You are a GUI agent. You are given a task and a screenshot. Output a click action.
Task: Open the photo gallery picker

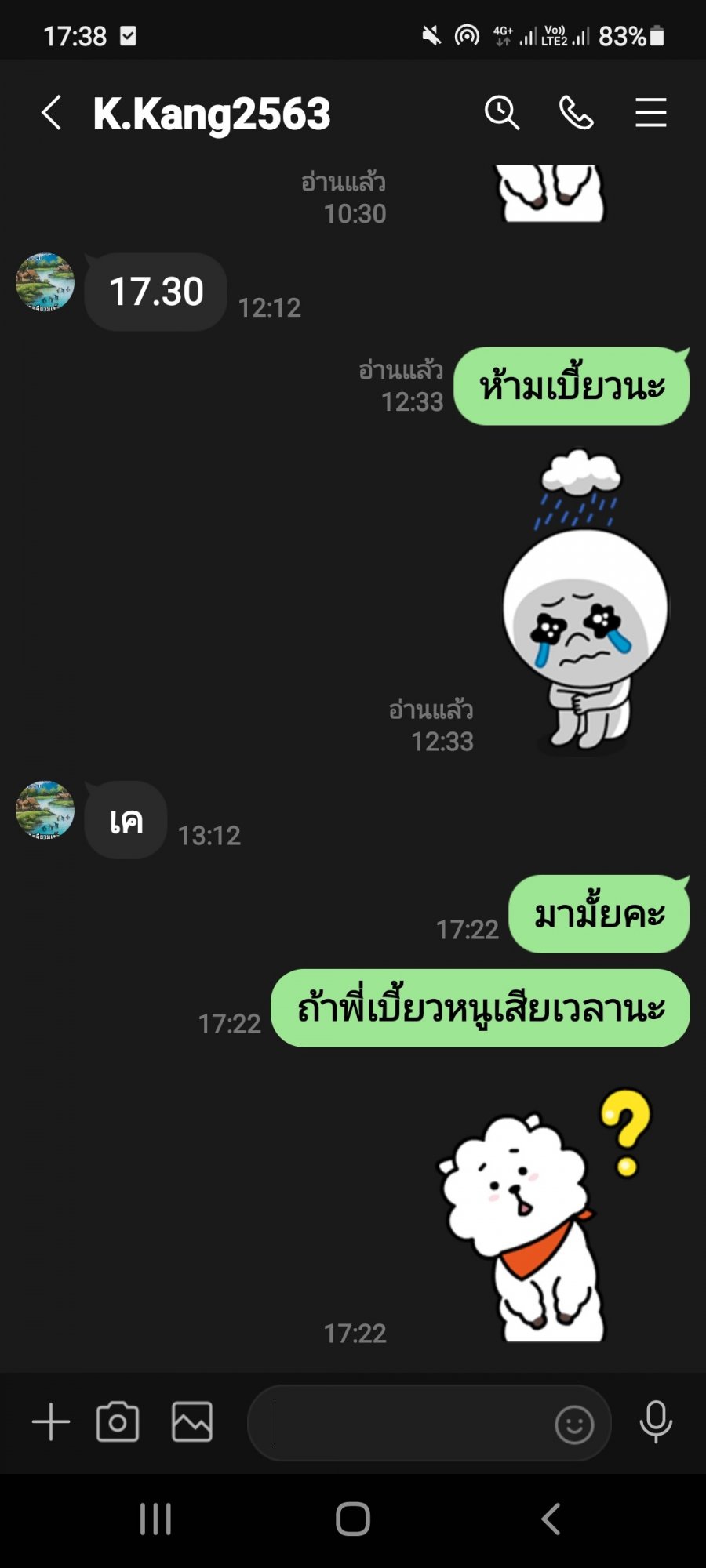click(x=192, y=1421)
